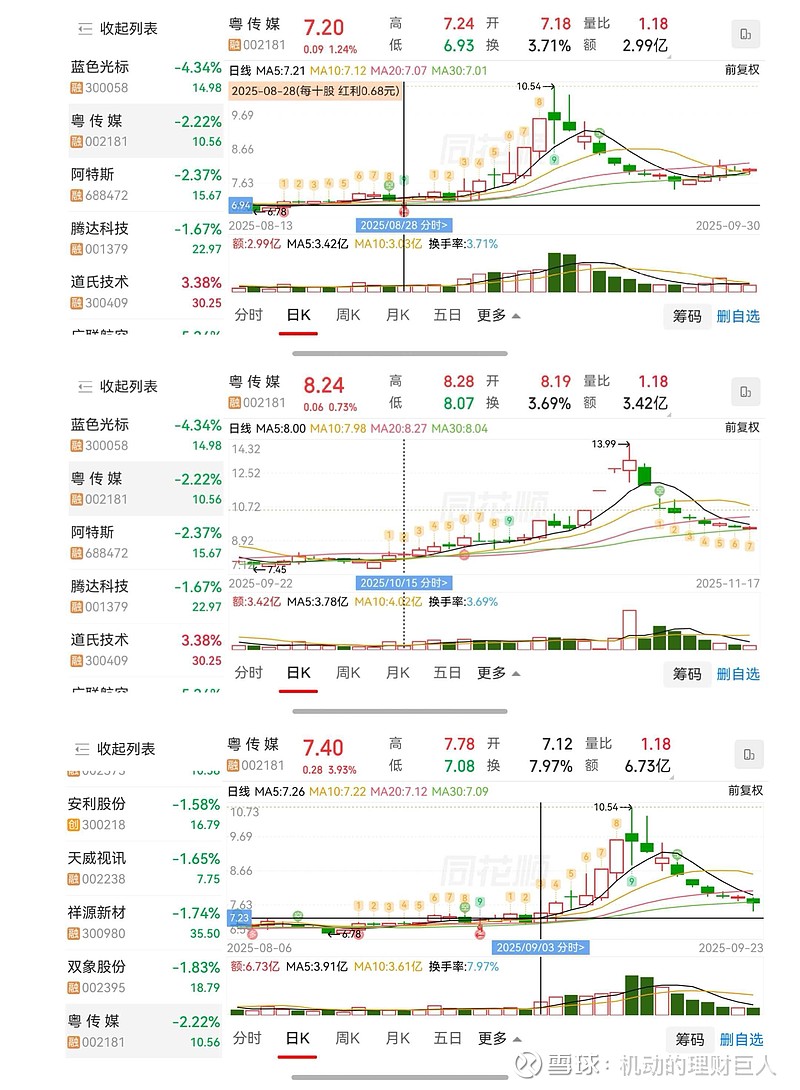Expand the 更多 dropdown on the bottom panel
Viewport: 800px width, 1090px height.
click(x=491, y=1039)
